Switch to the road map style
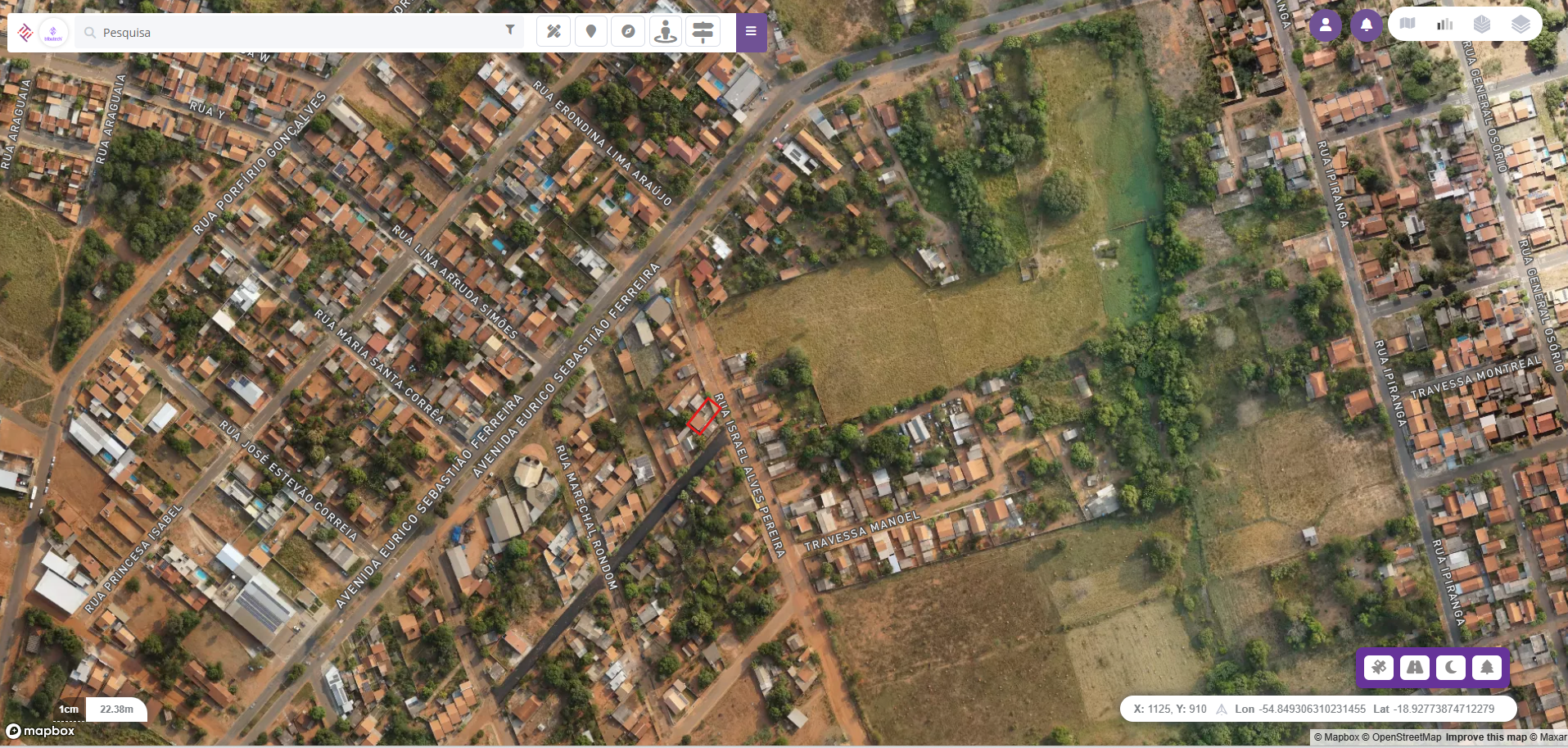 click(x=1415, y=668)
